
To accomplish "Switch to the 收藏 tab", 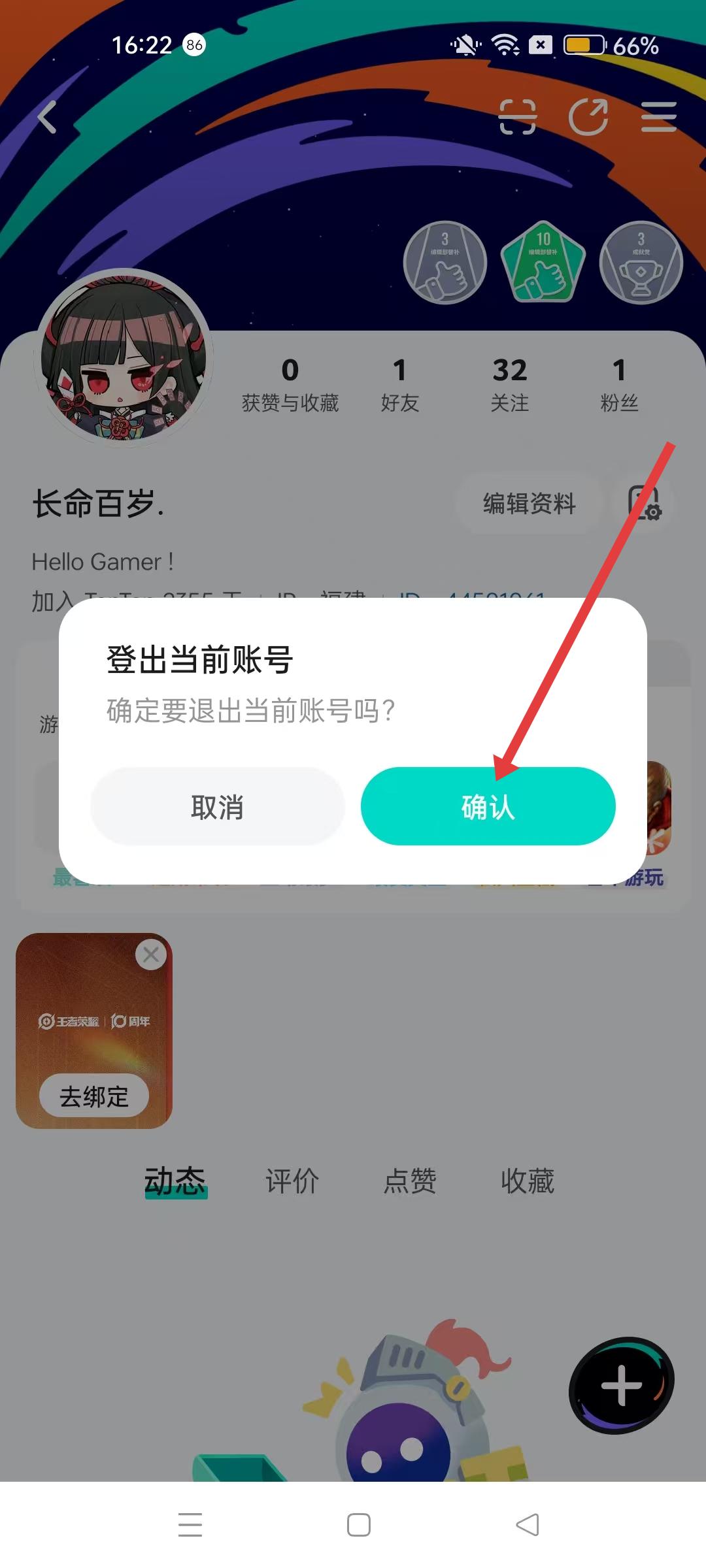I will pyautogui.click(x=528, y=1181).
